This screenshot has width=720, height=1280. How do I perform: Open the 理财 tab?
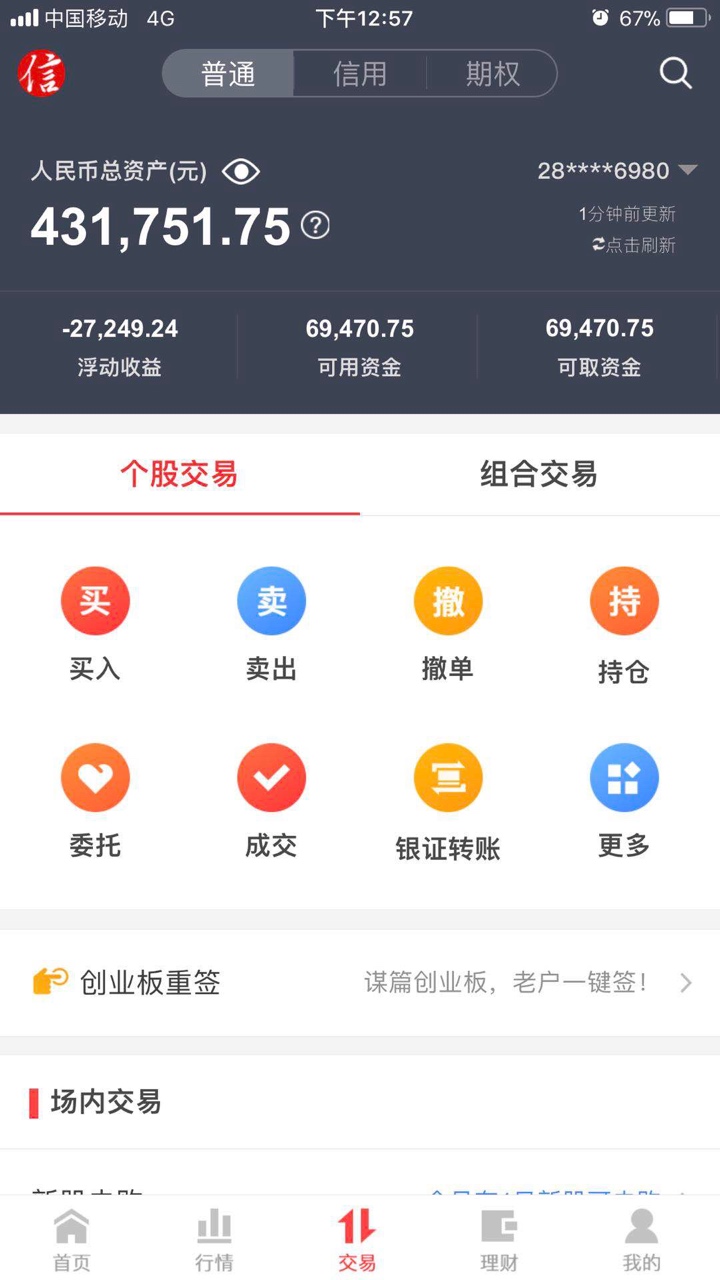pyautogui.click(x=499, y=1239)
